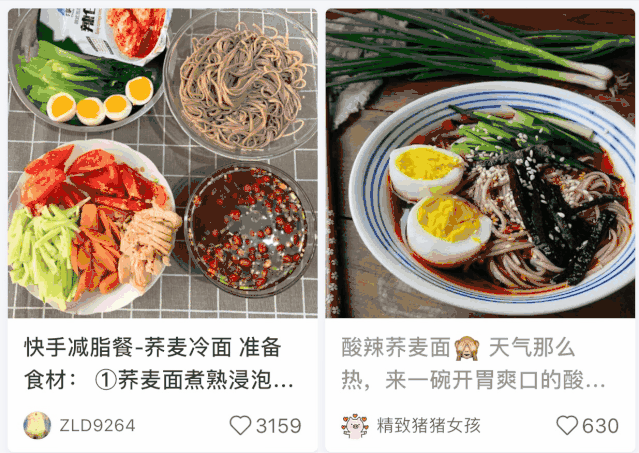
Task: Open ZLD9264's profile avatar
Action: pos(37,425)
